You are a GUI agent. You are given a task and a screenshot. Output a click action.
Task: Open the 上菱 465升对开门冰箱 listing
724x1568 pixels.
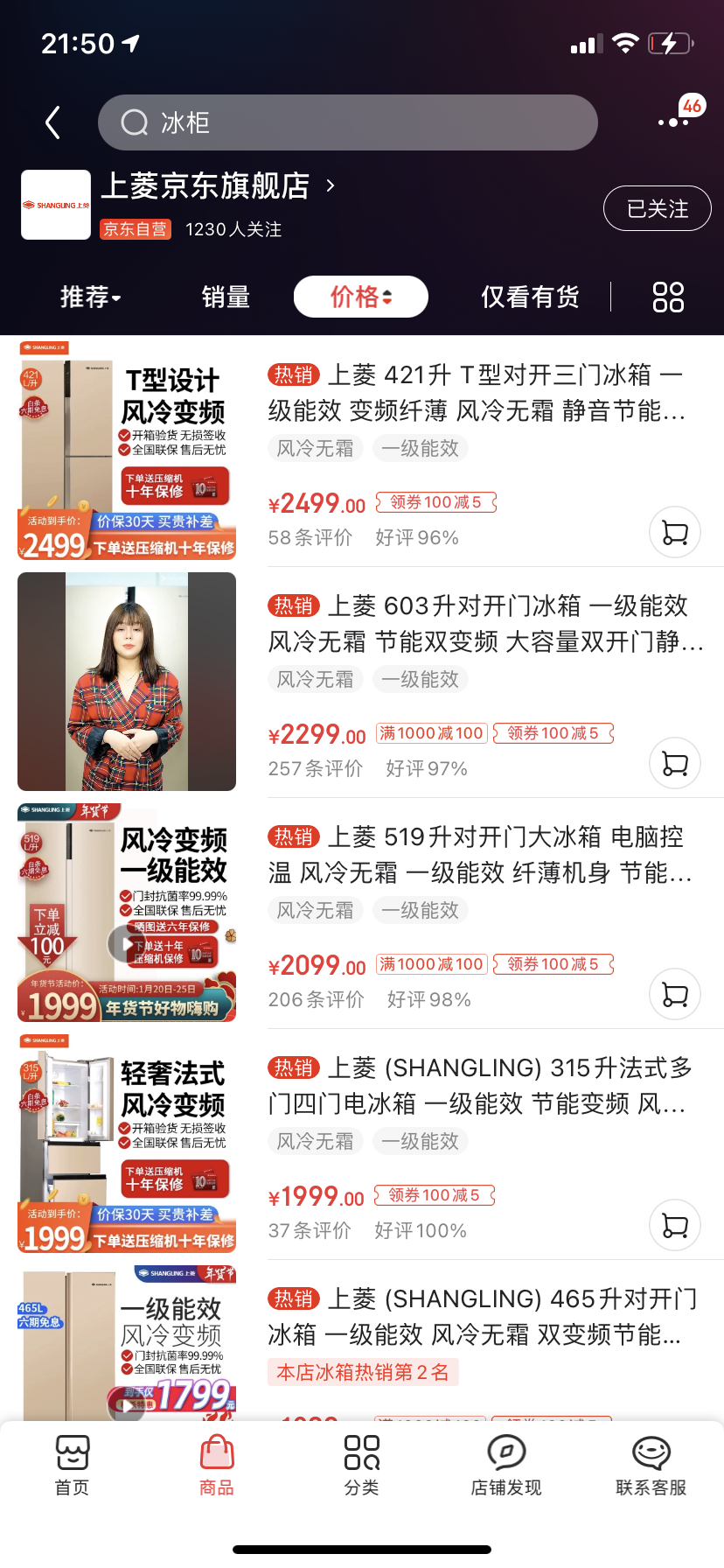pos(481,1316)
